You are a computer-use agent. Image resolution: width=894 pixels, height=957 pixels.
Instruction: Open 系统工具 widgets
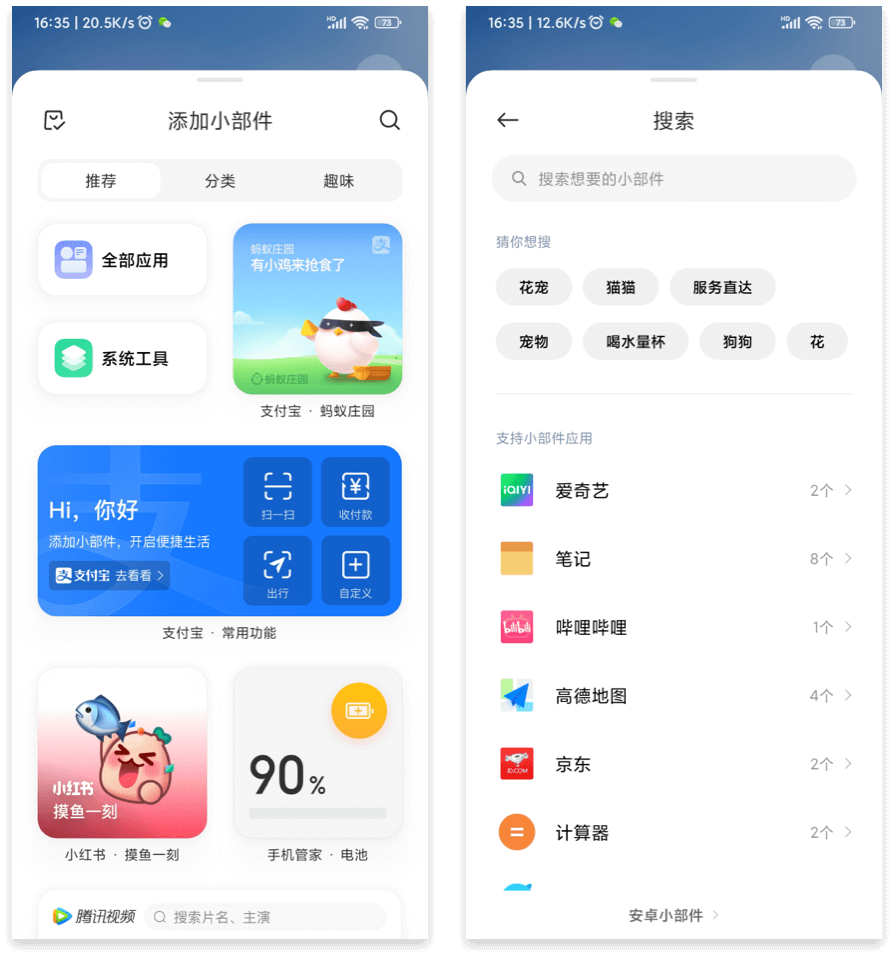click(122, 358)
